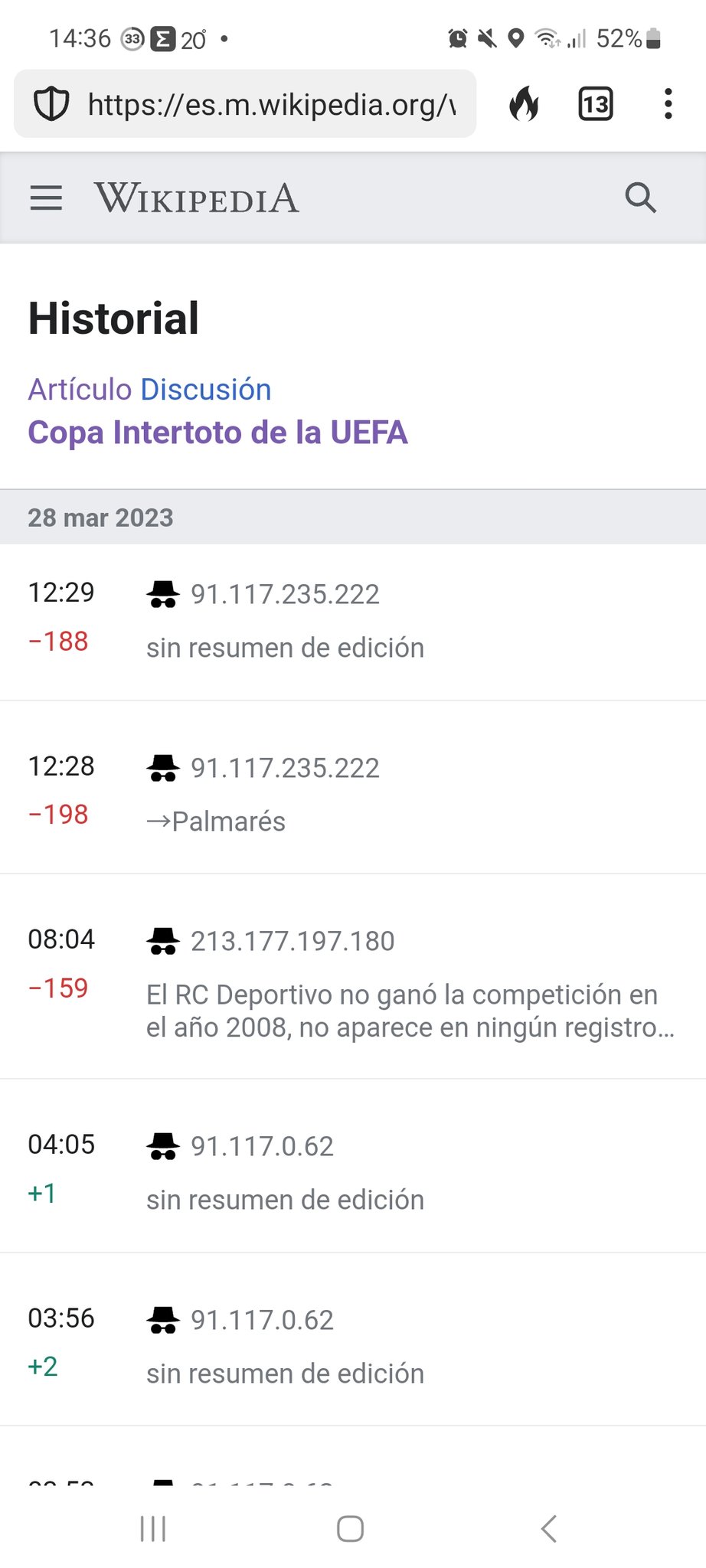Tap the system home button

coord(350,1528)
